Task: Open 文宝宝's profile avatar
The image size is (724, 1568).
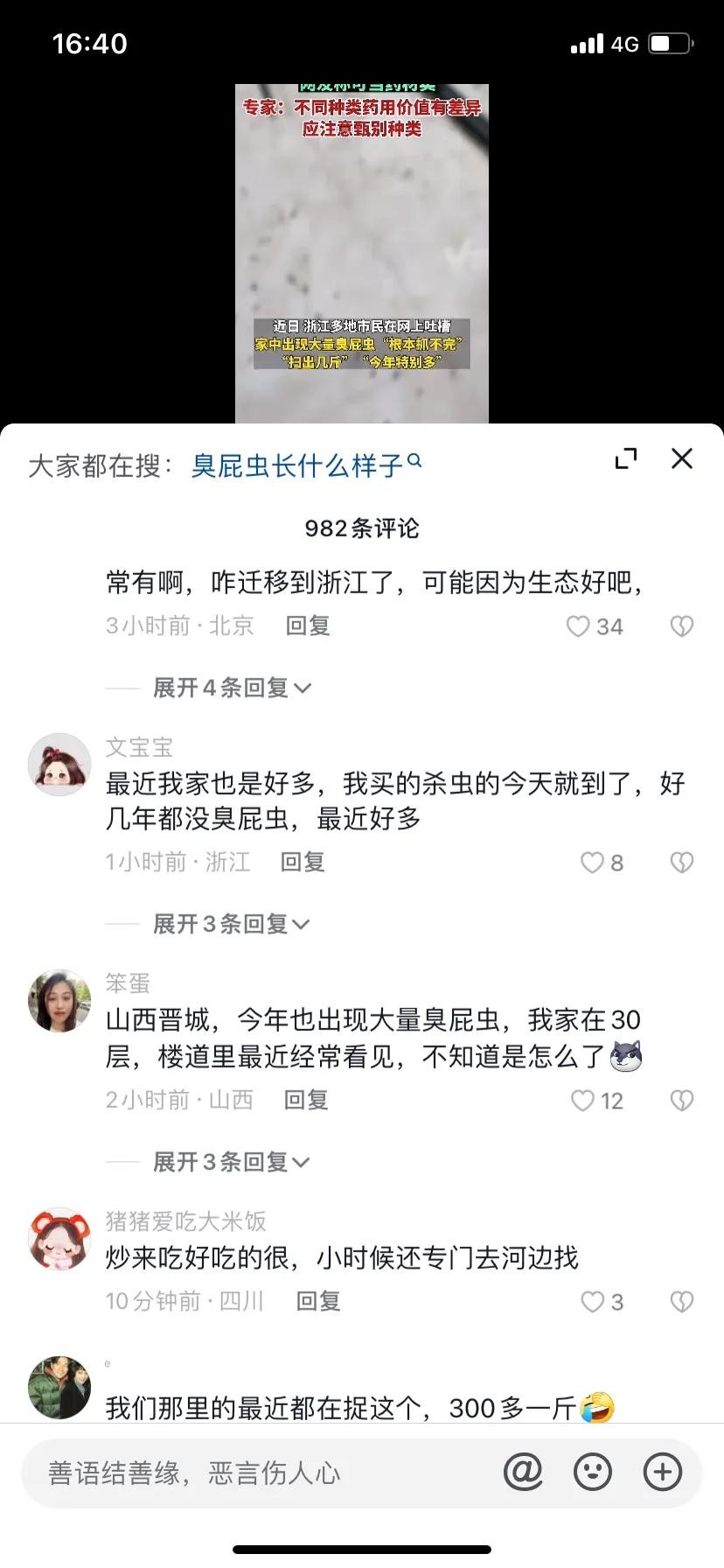Action: click(x=59, y=764)
